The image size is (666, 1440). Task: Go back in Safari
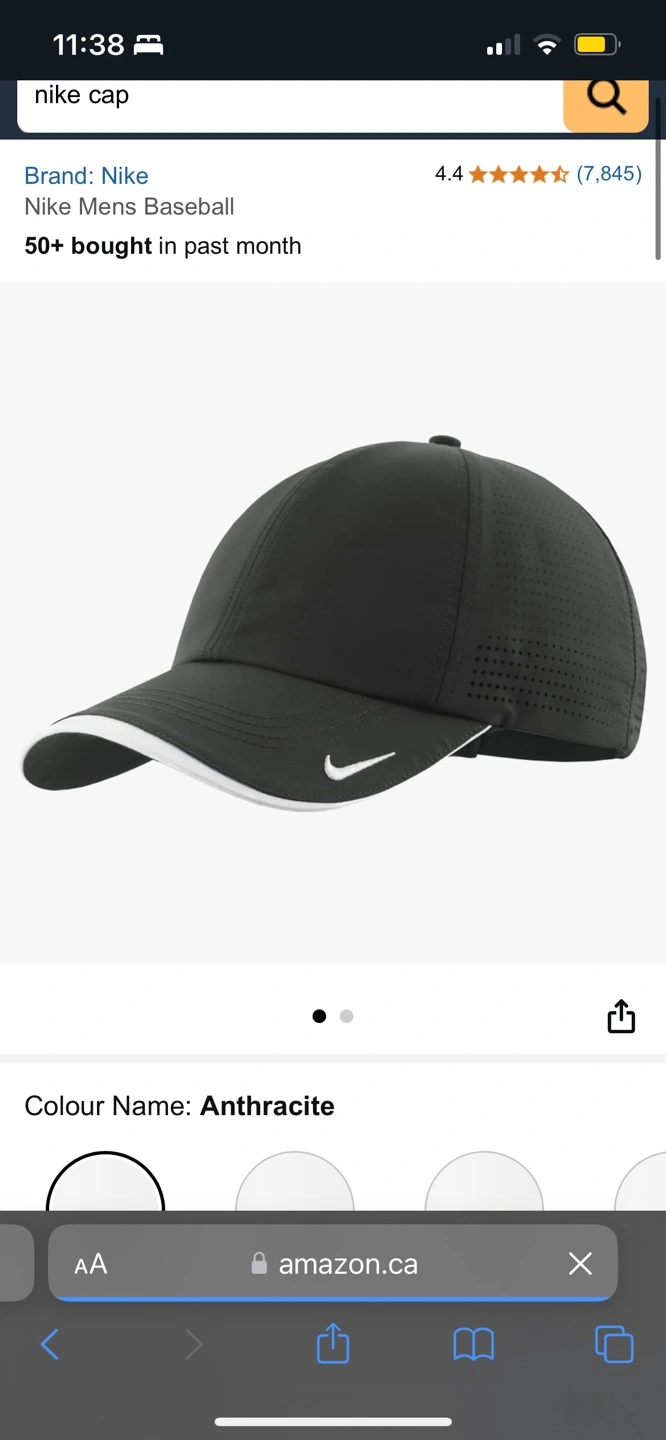tap(50, 1344)
